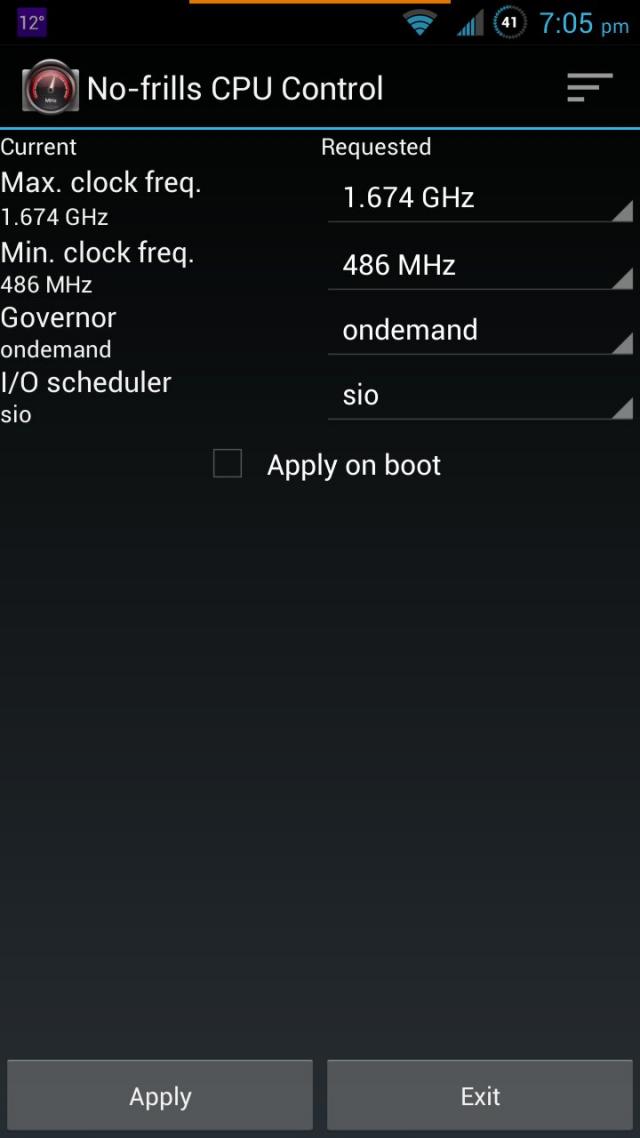This screenshot has width=640, height=1138.
Task: Expand the sio I/O scheduler dropdown
Action: click(480, 396)
